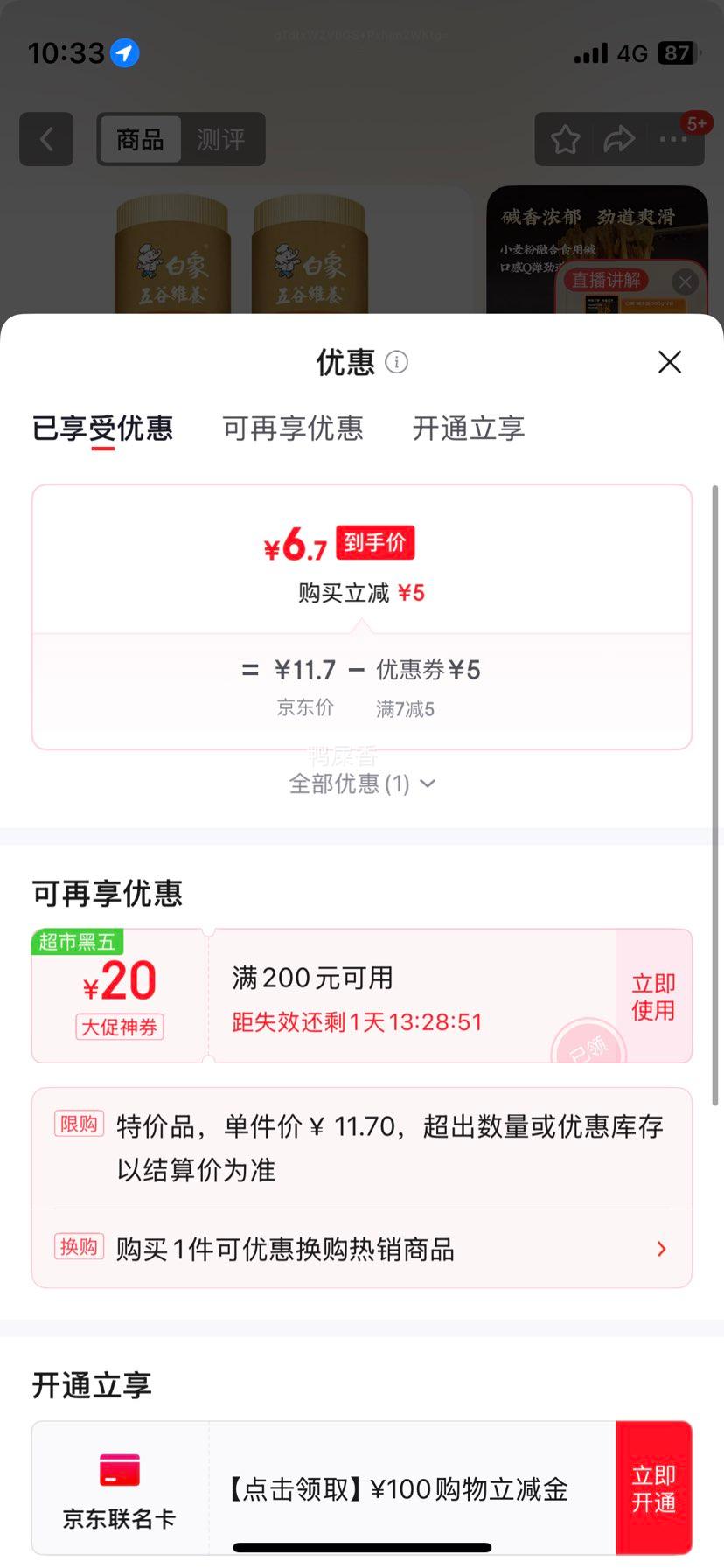The image size is (724, 1568).
Task: Tap the favorite star icon
Action: (565, 138)
